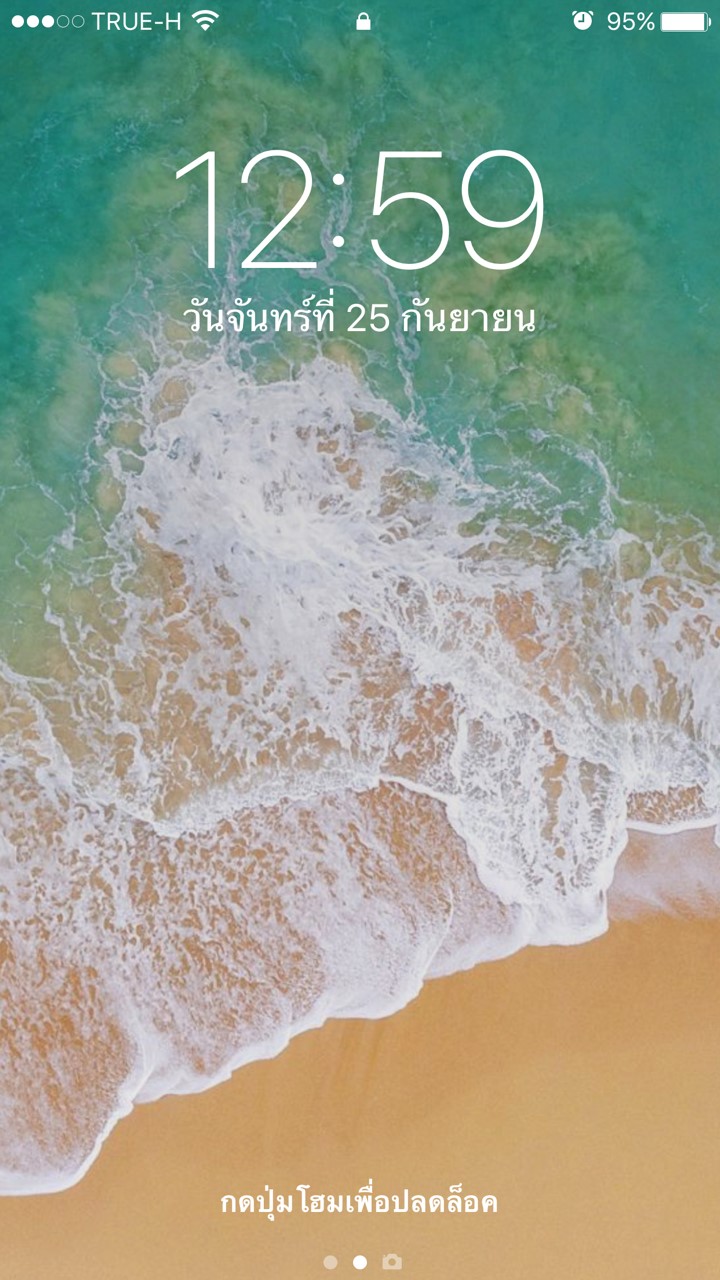This screenshot has height=1280, width=720.
Task: Open the camera page indicator icon
Action: [x=392, y=1262]
